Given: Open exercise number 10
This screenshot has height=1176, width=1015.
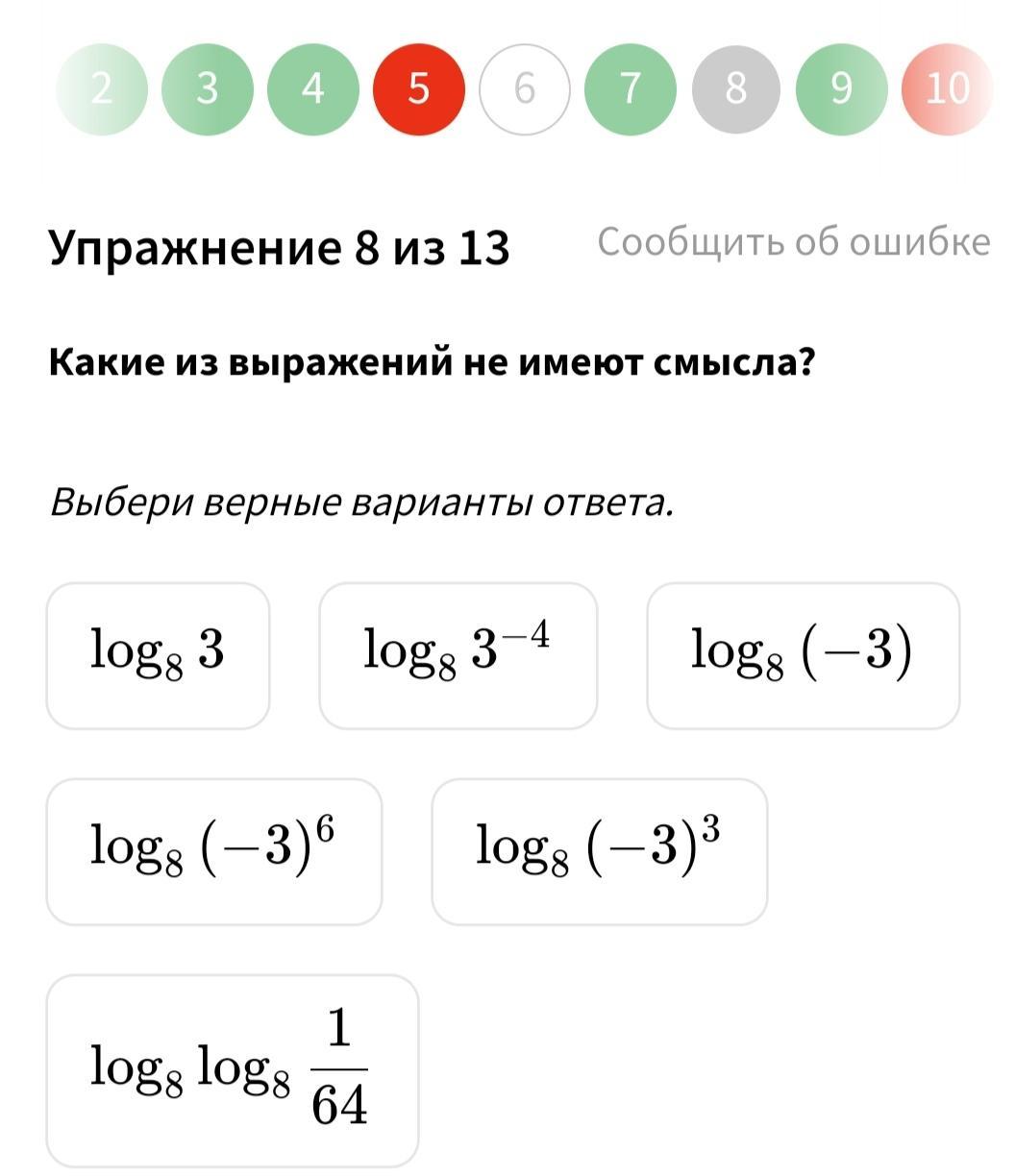Looking at the screenshot, I should click(946, 88).
